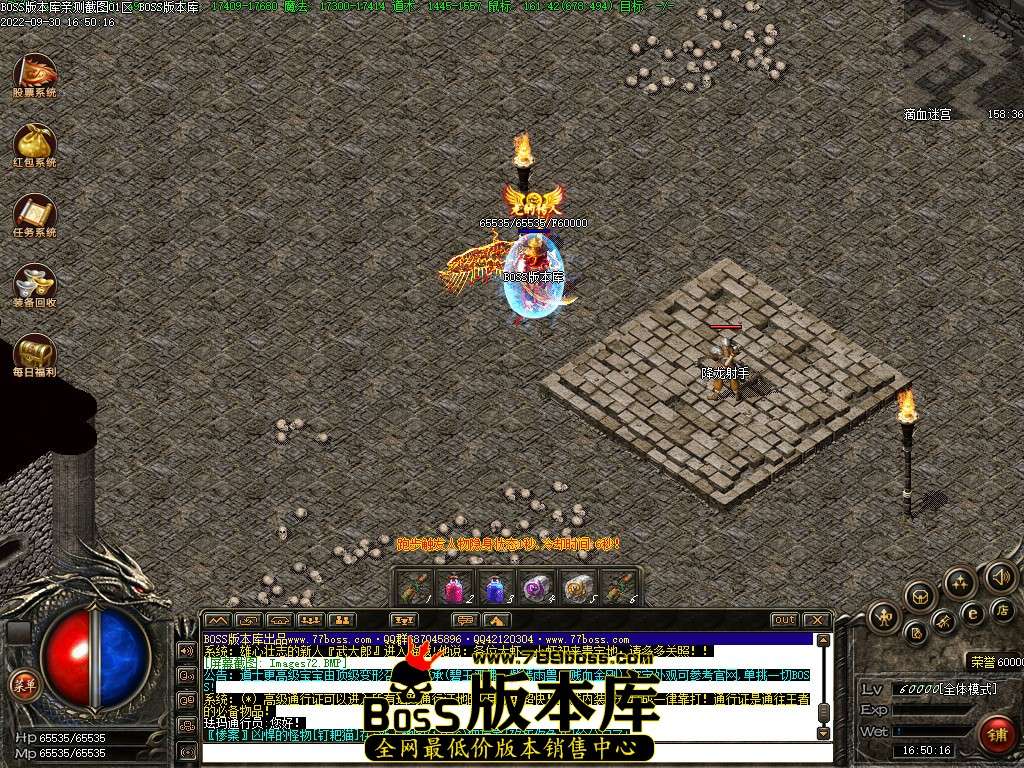Open the 任务系统 quest scroll
This screenshot has width=1024, height=768.
[34, 213]
